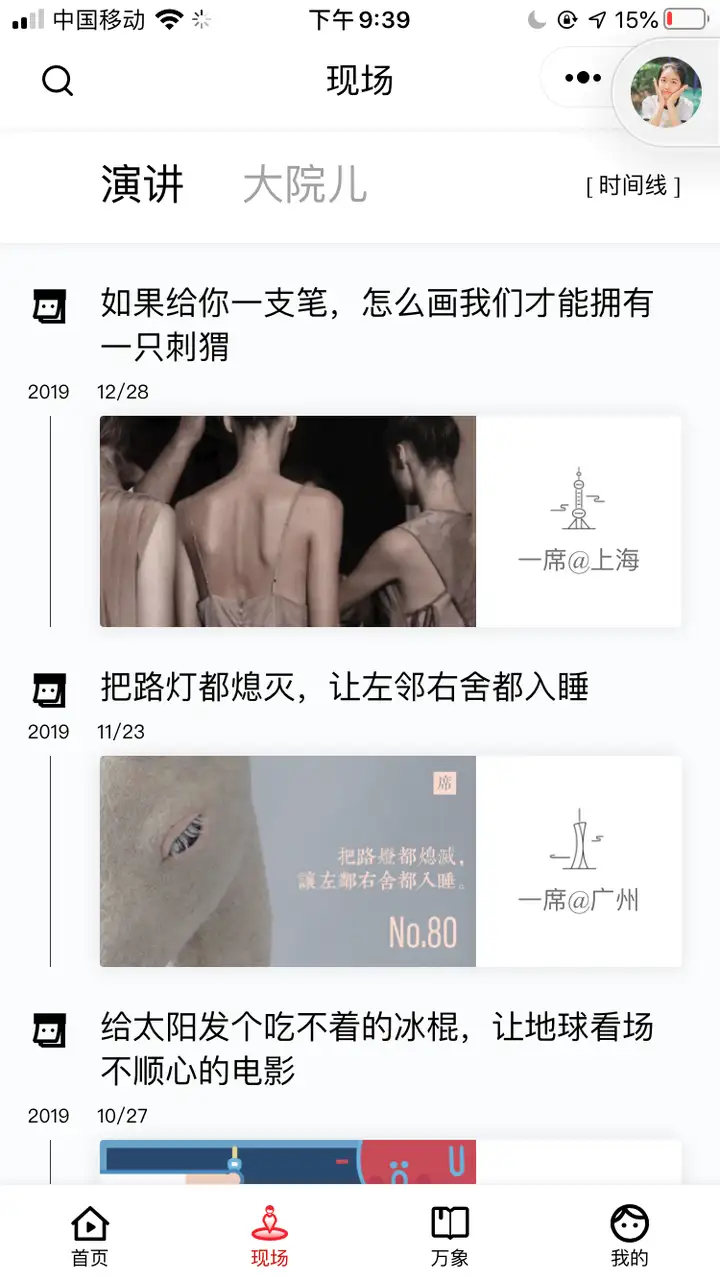Open the 一席@上海 event card
Image resolution: width=720 pixels, height=1281 pixels.
[390, 521]
